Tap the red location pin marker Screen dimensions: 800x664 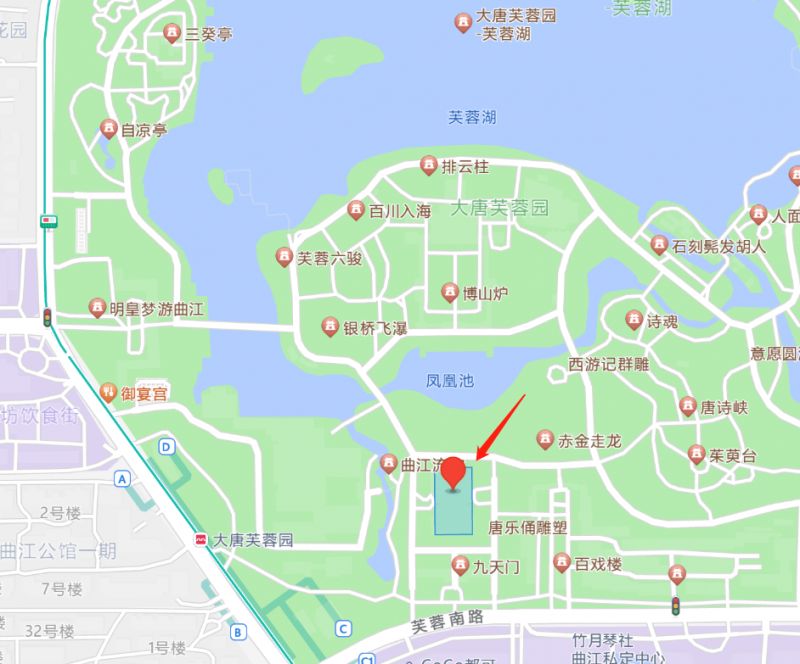[x=455, y=473]
